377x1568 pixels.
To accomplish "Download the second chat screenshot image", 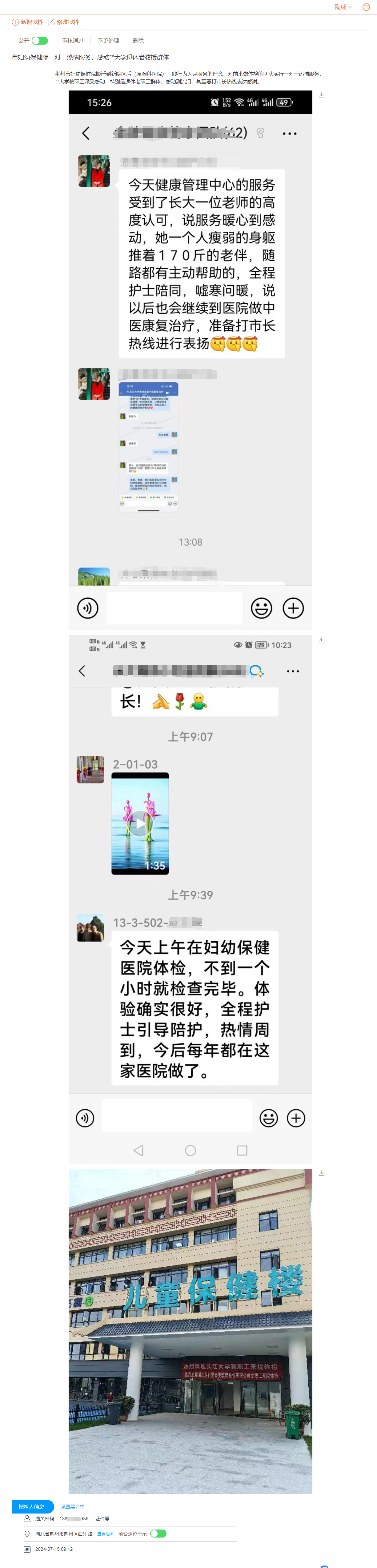I will [x=322, y=640].
